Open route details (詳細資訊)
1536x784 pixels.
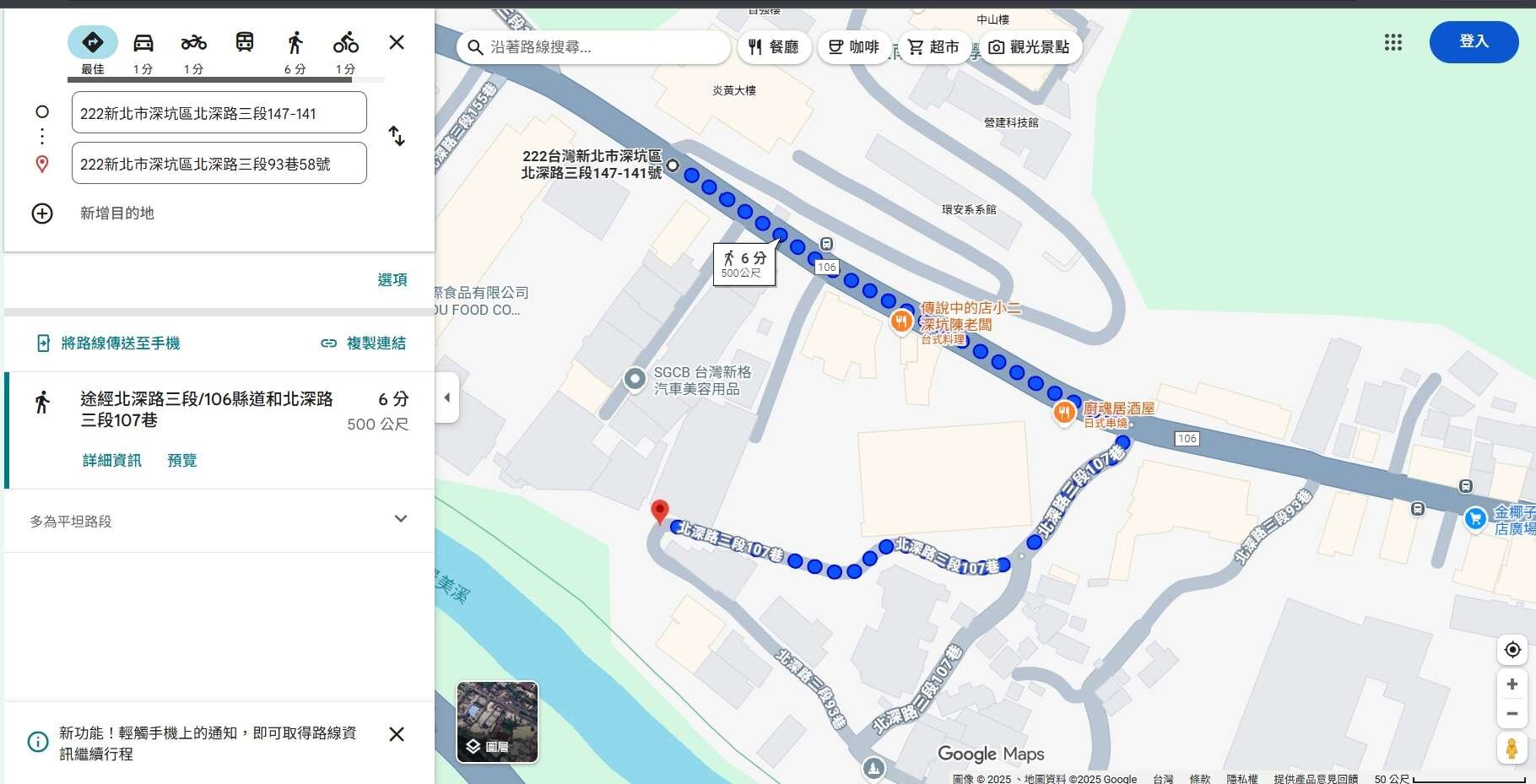click(x=111, y=460)
